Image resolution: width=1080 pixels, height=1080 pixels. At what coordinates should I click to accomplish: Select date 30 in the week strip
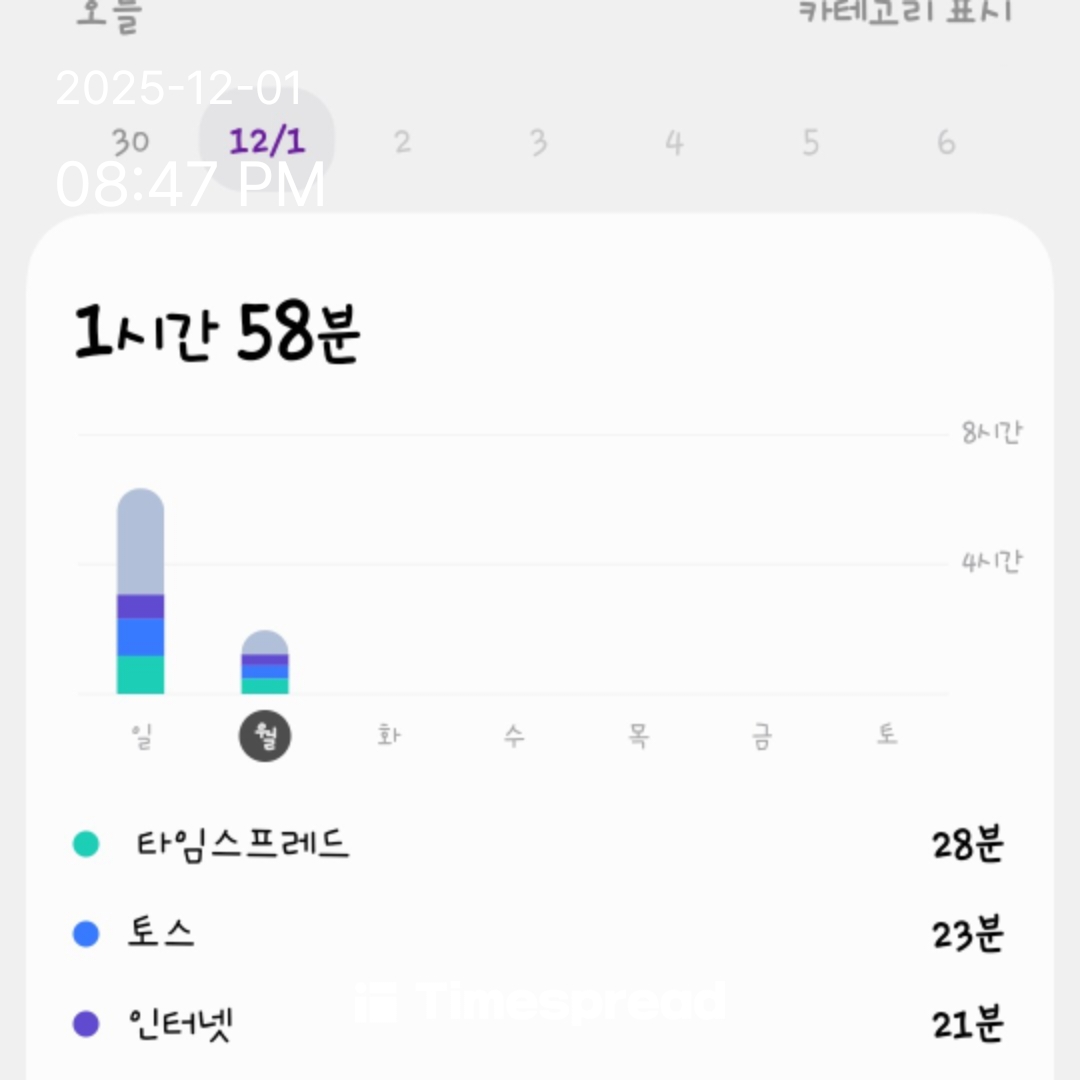130,143
